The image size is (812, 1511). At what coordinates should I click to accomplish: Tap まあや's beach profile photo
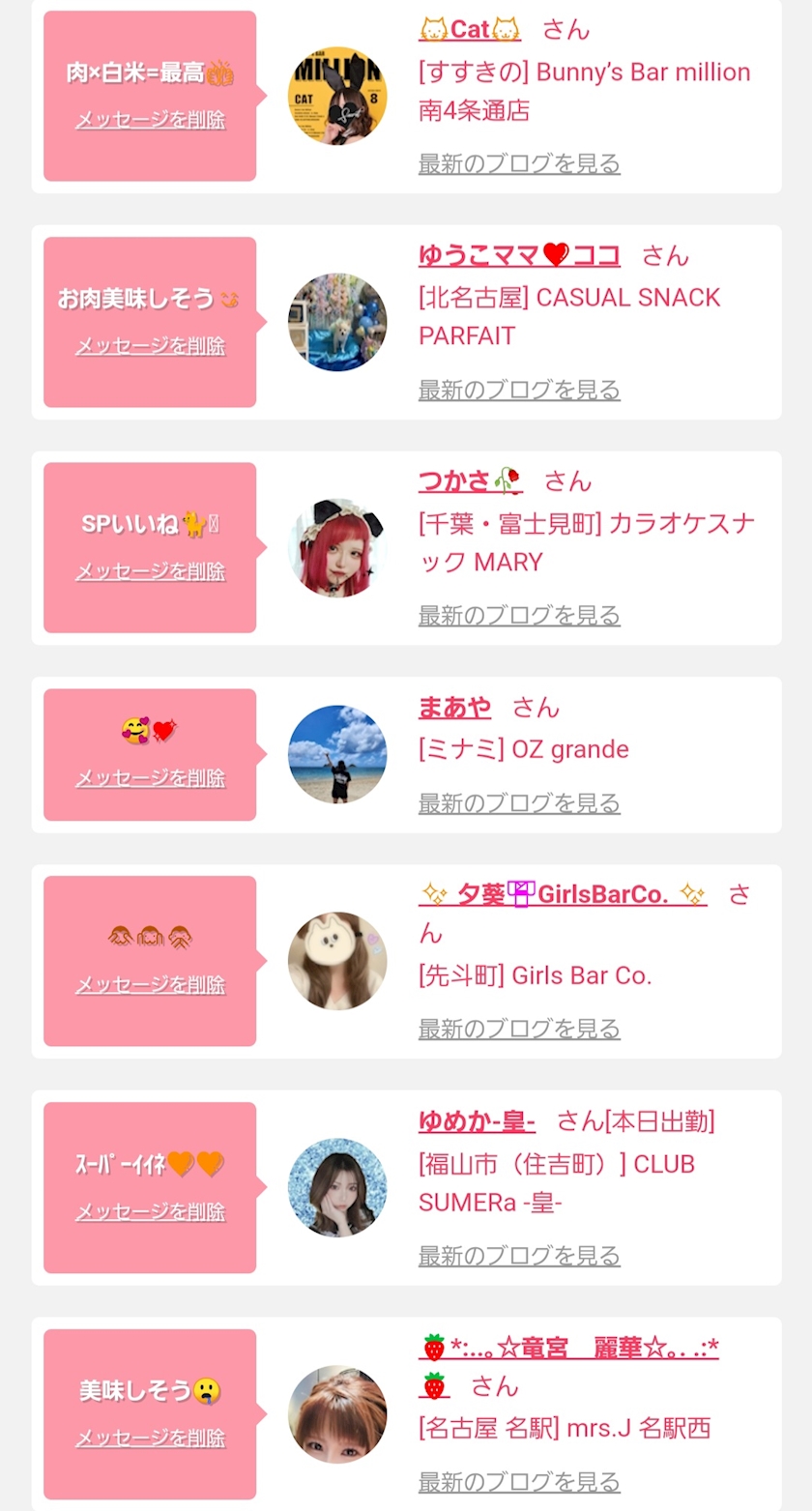337,754
